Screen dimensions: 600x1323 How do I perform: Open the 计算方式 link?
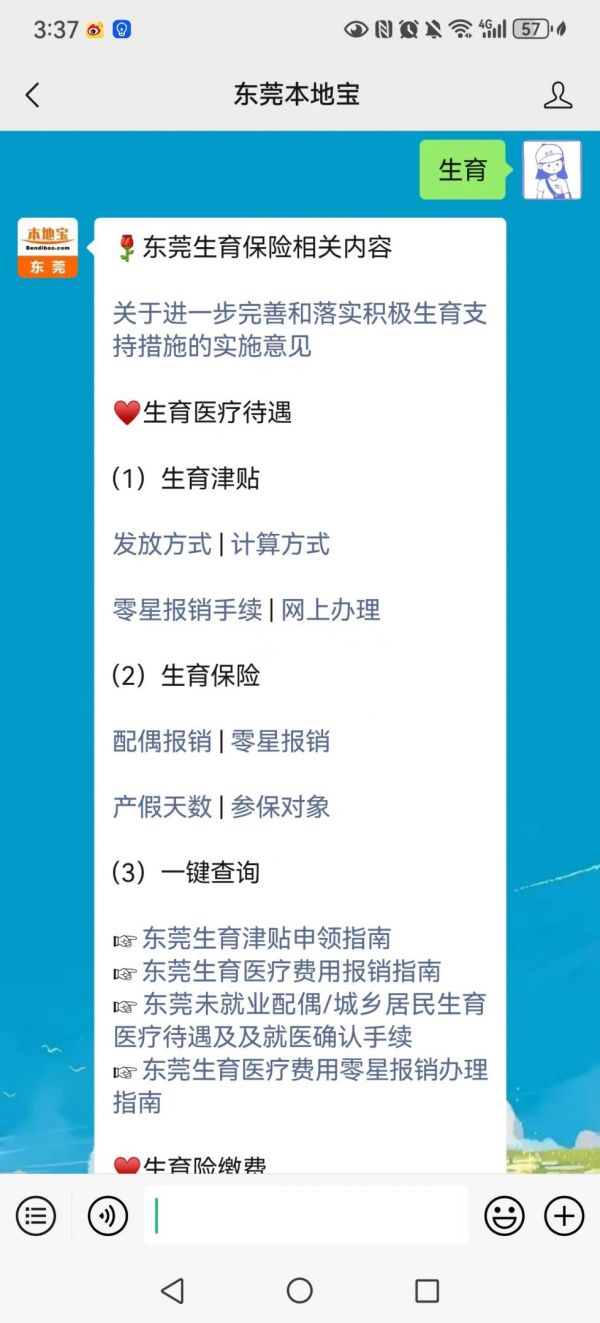point(280,544)
